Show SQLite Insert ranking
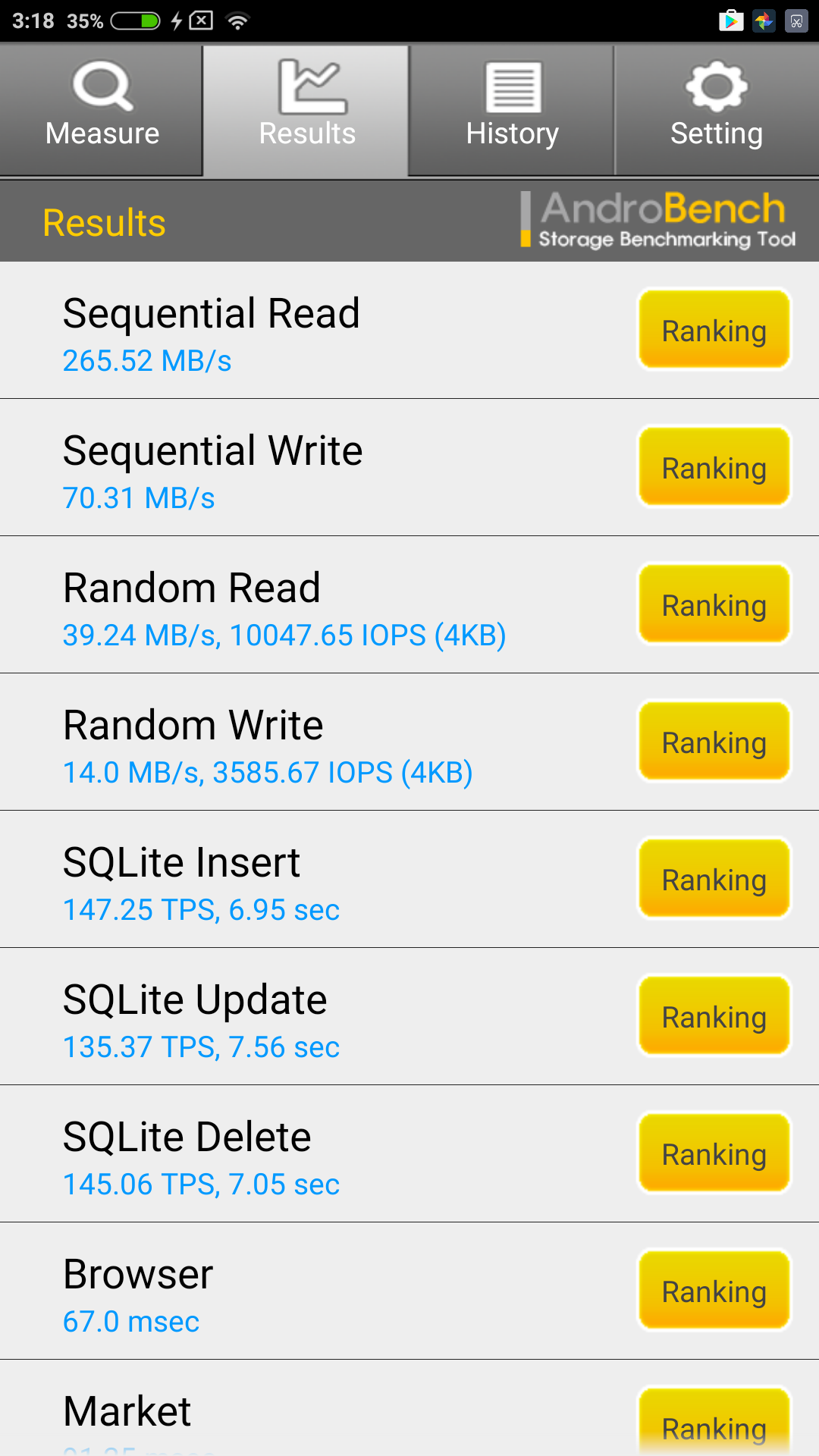819x1456 pixels. pyautogui.click(x=714, y=879)
